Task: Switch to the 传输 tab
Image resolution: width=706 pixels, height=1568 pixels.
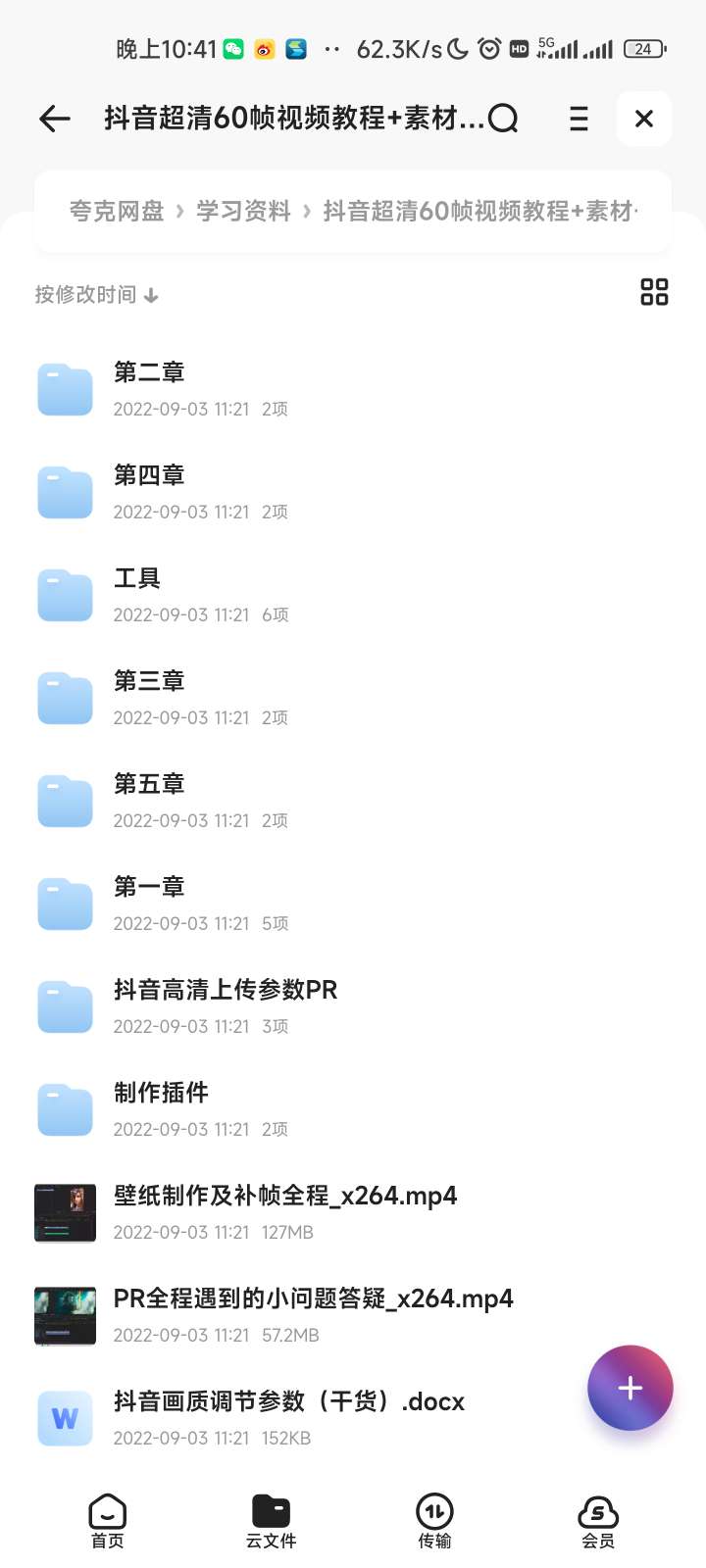Action: [434, 1521]
